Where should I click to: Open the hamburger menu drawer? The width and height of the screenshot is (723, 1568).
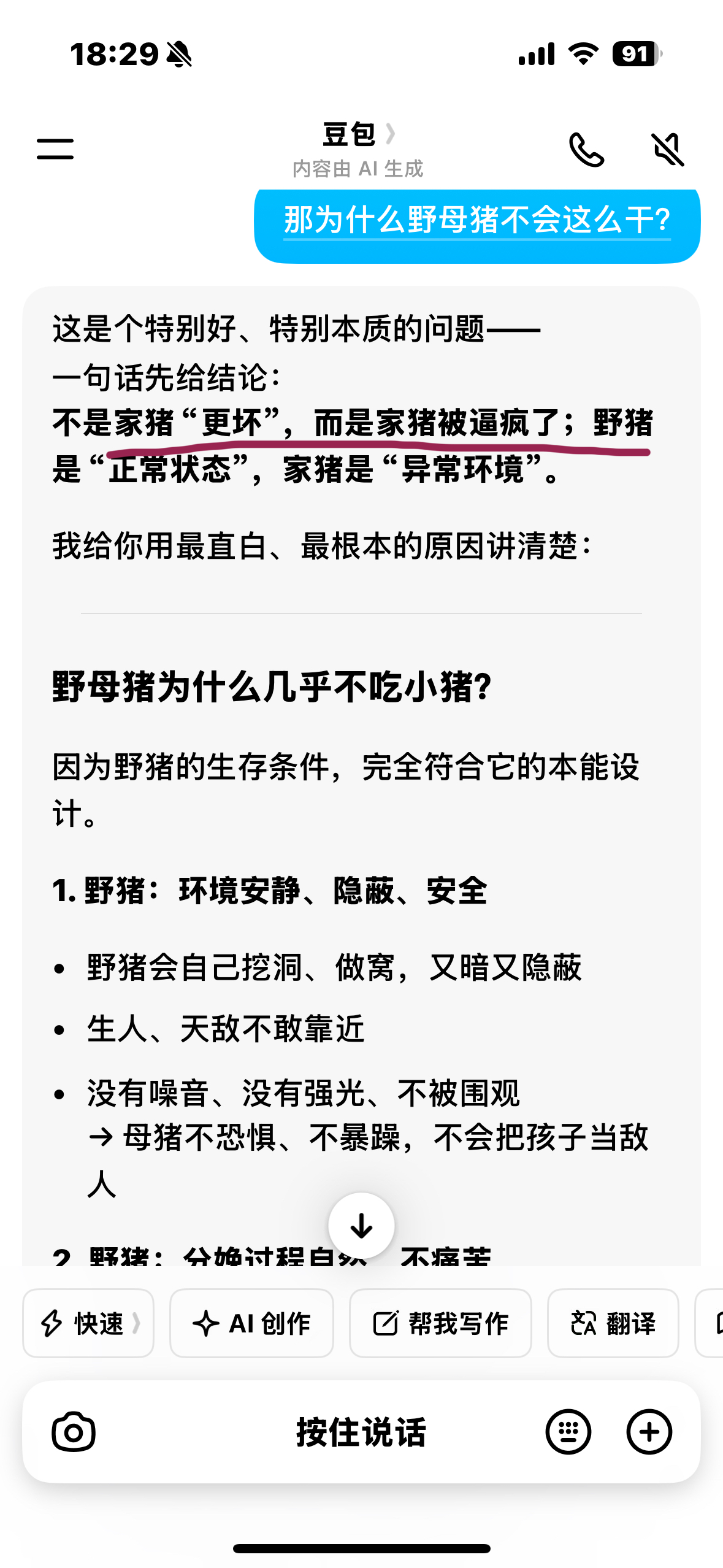(x=55, y=149)
